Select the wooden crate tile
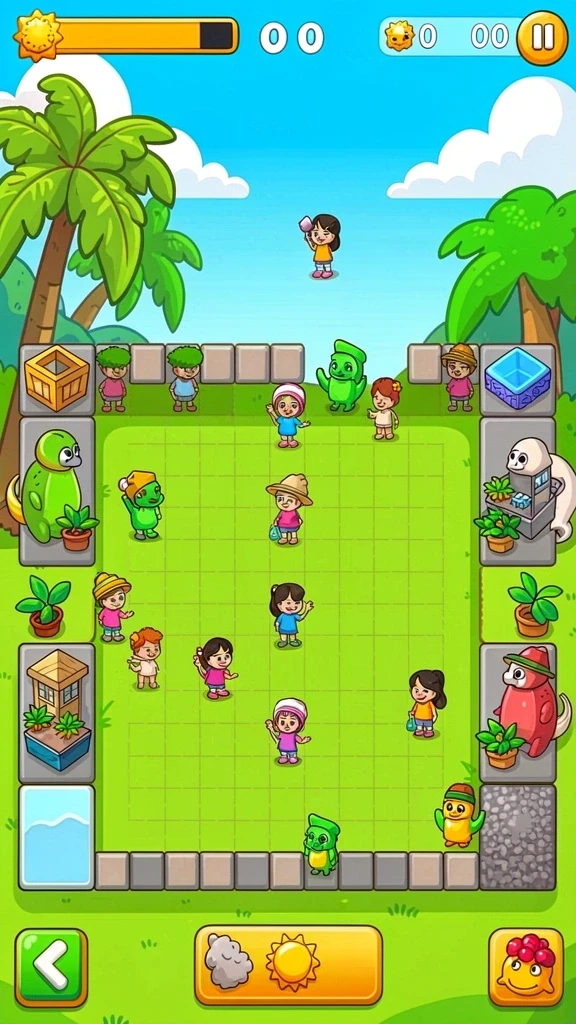The width and height of the screenshot is (576, 1024). [x=57, y=379]
